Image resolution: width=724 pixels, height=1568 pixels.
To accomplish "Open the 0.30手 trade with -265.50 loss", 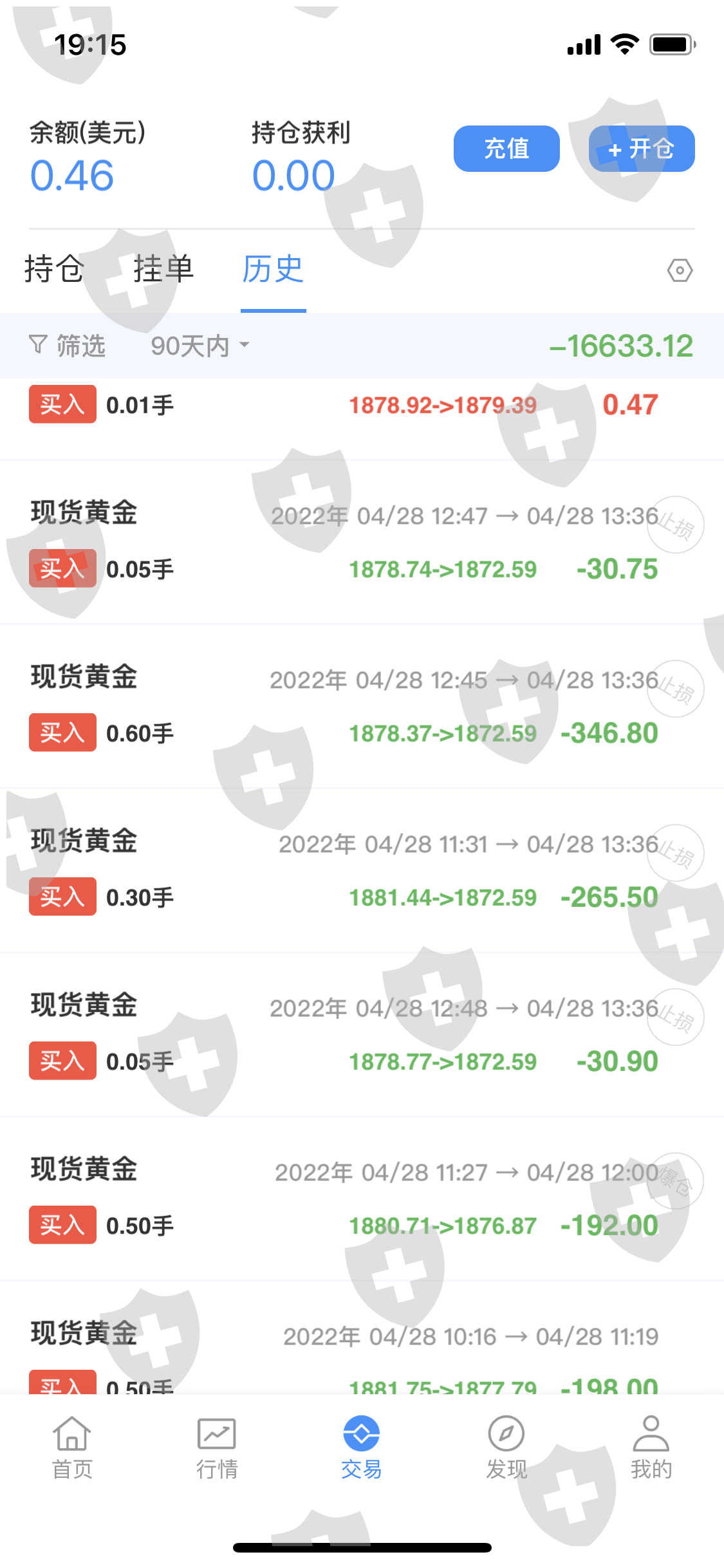I will point(362,870).
